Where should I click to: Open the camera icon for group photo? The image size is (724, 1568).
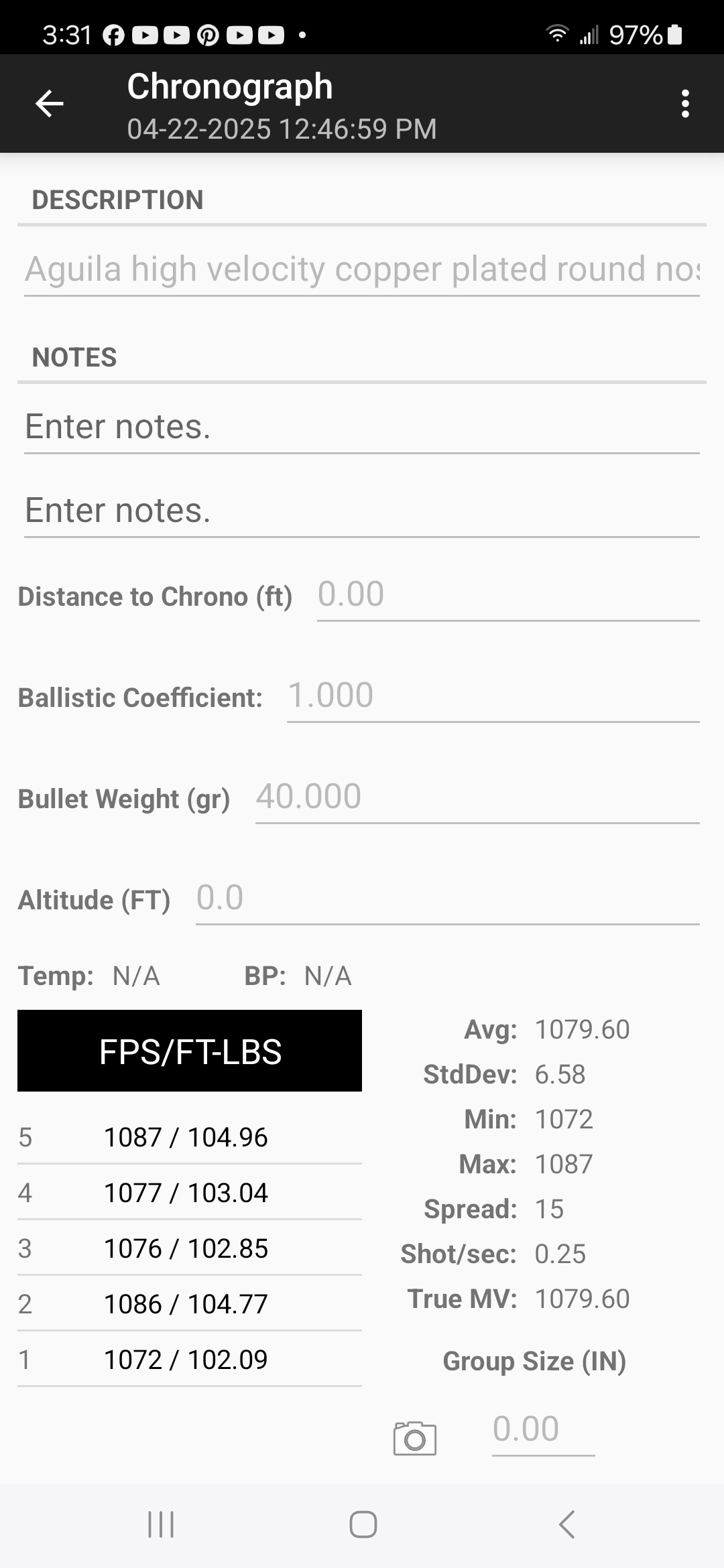point(414,1439)
